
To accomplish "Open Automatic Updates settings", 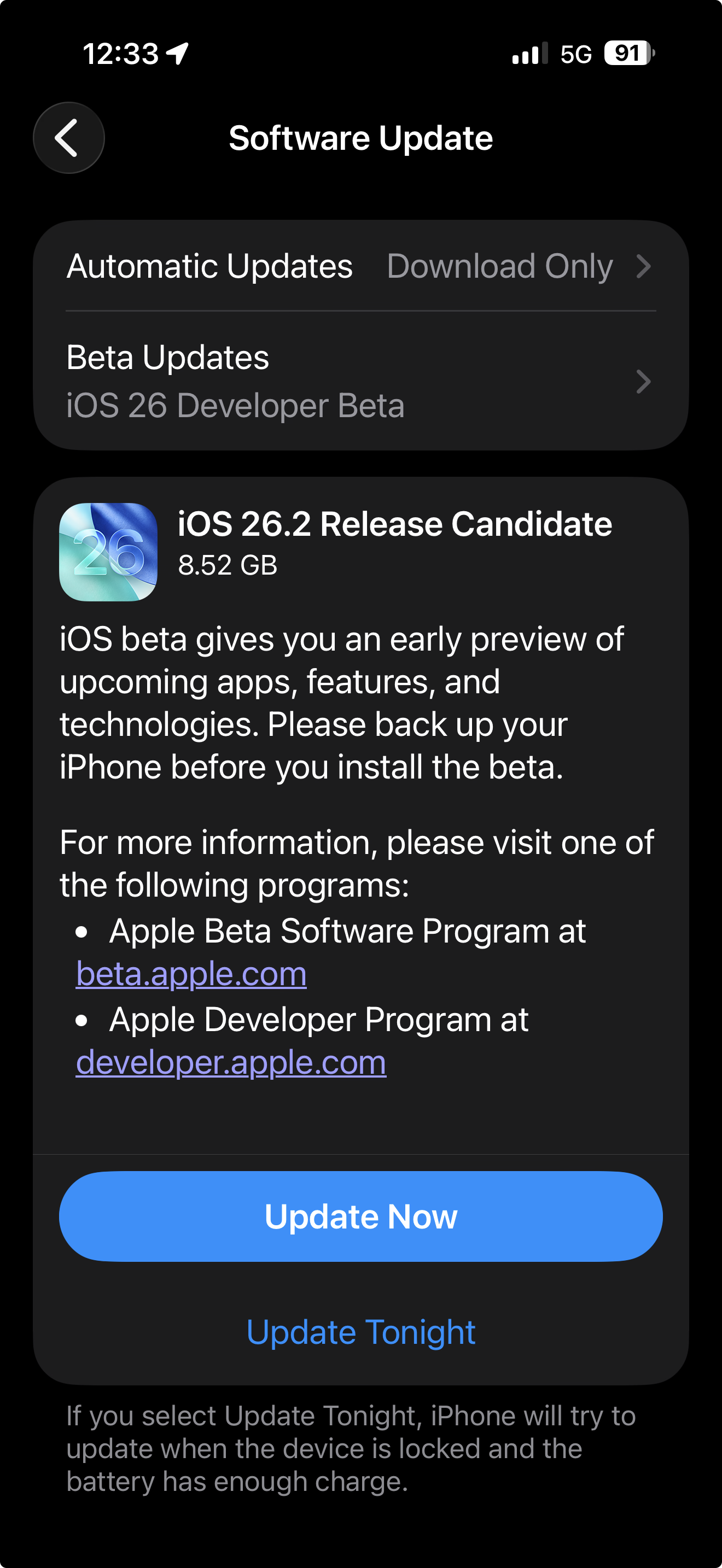I will tap(360, 266).
